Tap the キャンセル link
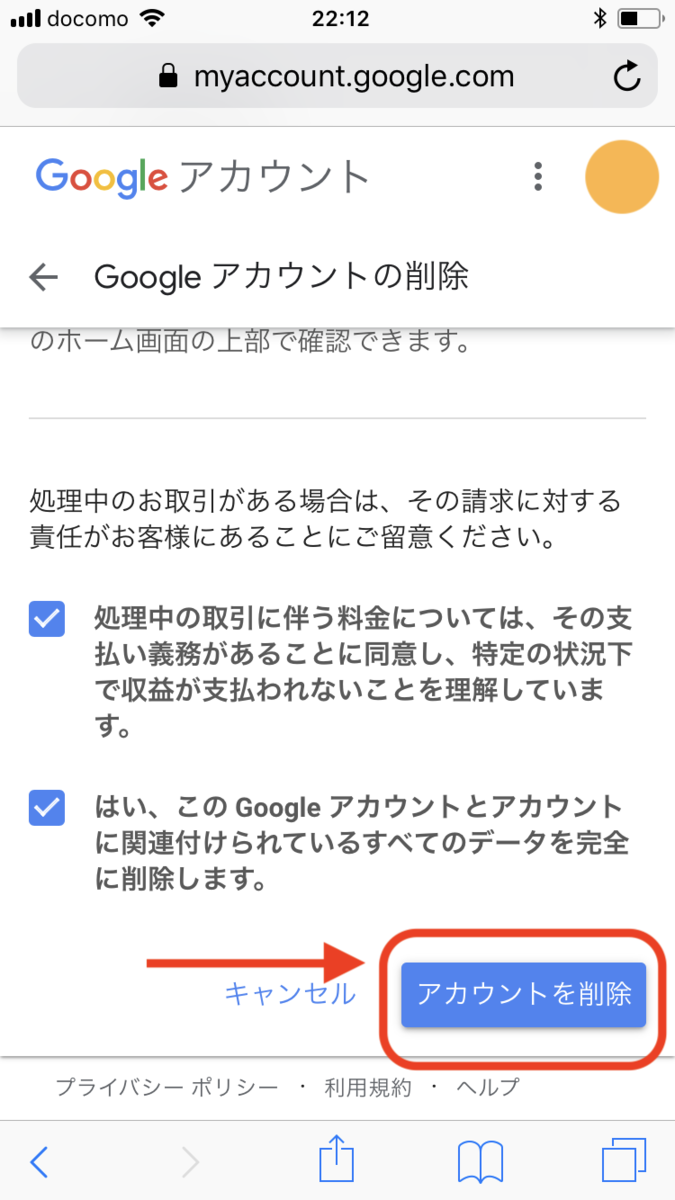Screen dimensions: 675x1200 click(x=290, y=994)
